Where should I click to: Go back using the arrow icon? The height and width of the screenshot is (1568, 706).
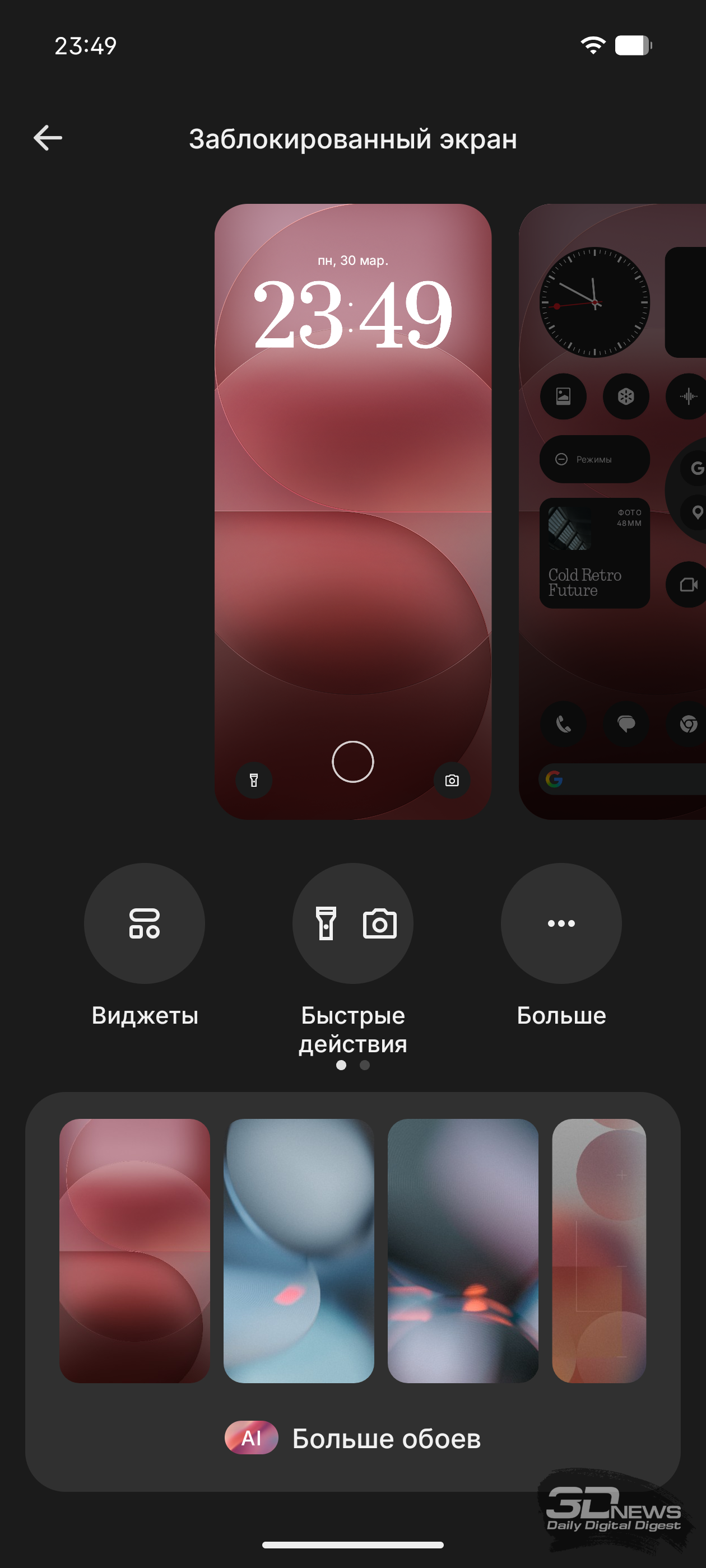point(48,138)
